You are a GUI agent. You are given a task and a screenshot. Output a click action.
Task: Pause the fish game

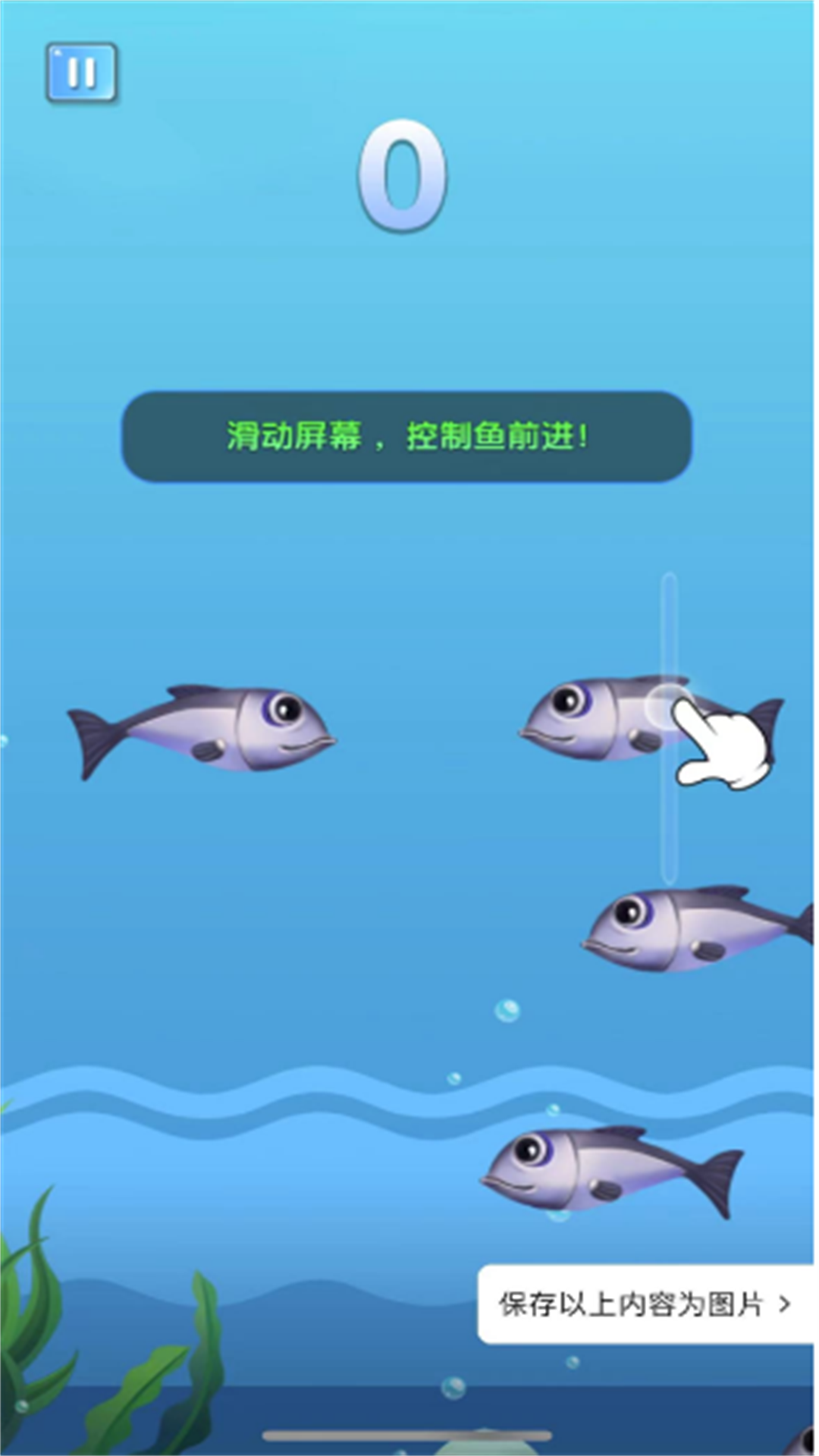tap(81, 73)
